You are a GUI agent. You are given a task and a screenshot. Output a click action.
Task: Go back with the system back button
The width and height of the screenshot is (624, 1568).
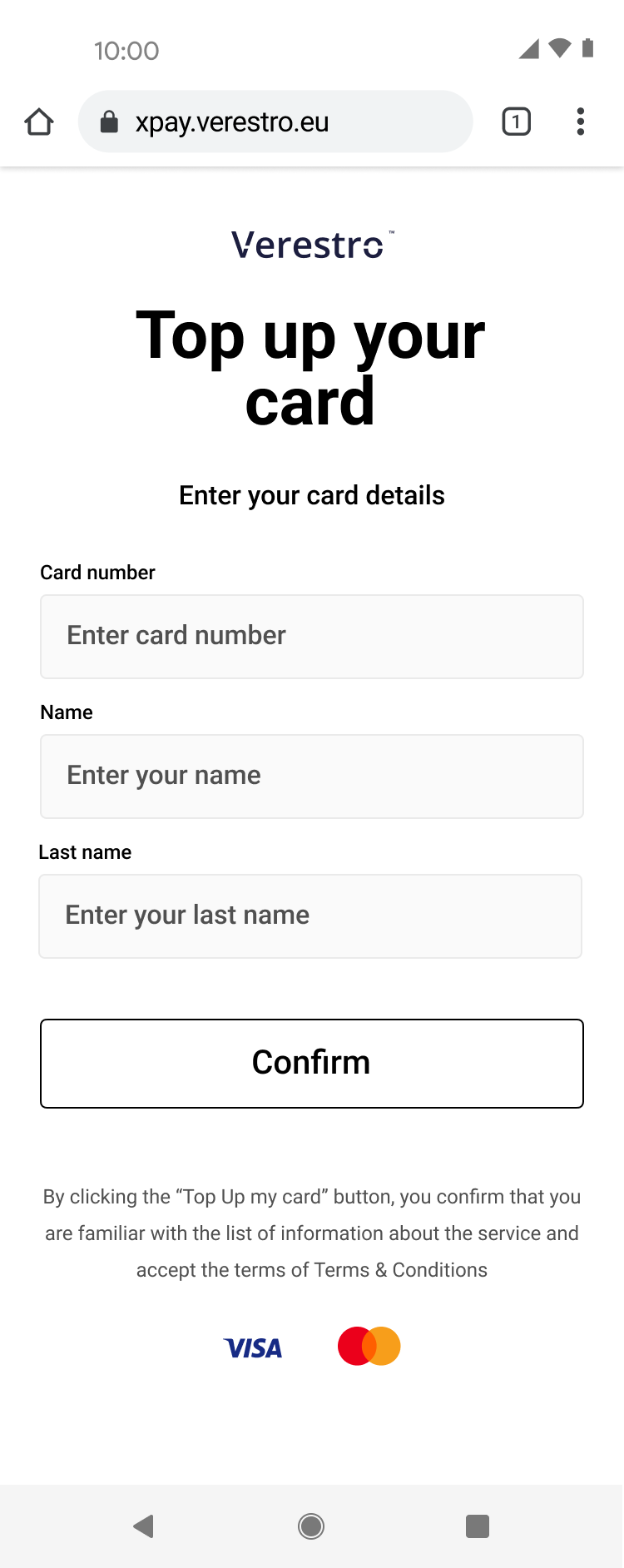pos(144,1526)
